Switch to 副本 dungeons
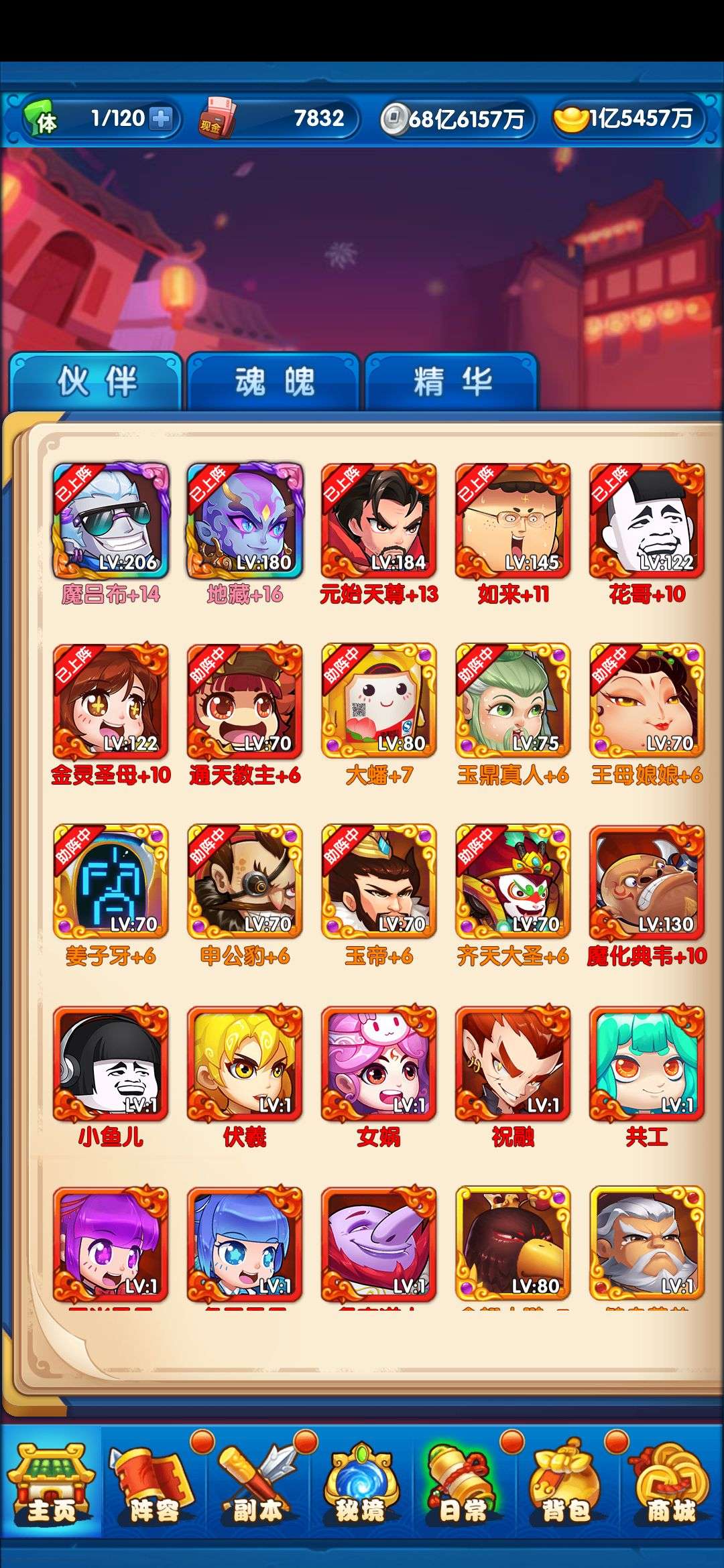 [257, 1482]
